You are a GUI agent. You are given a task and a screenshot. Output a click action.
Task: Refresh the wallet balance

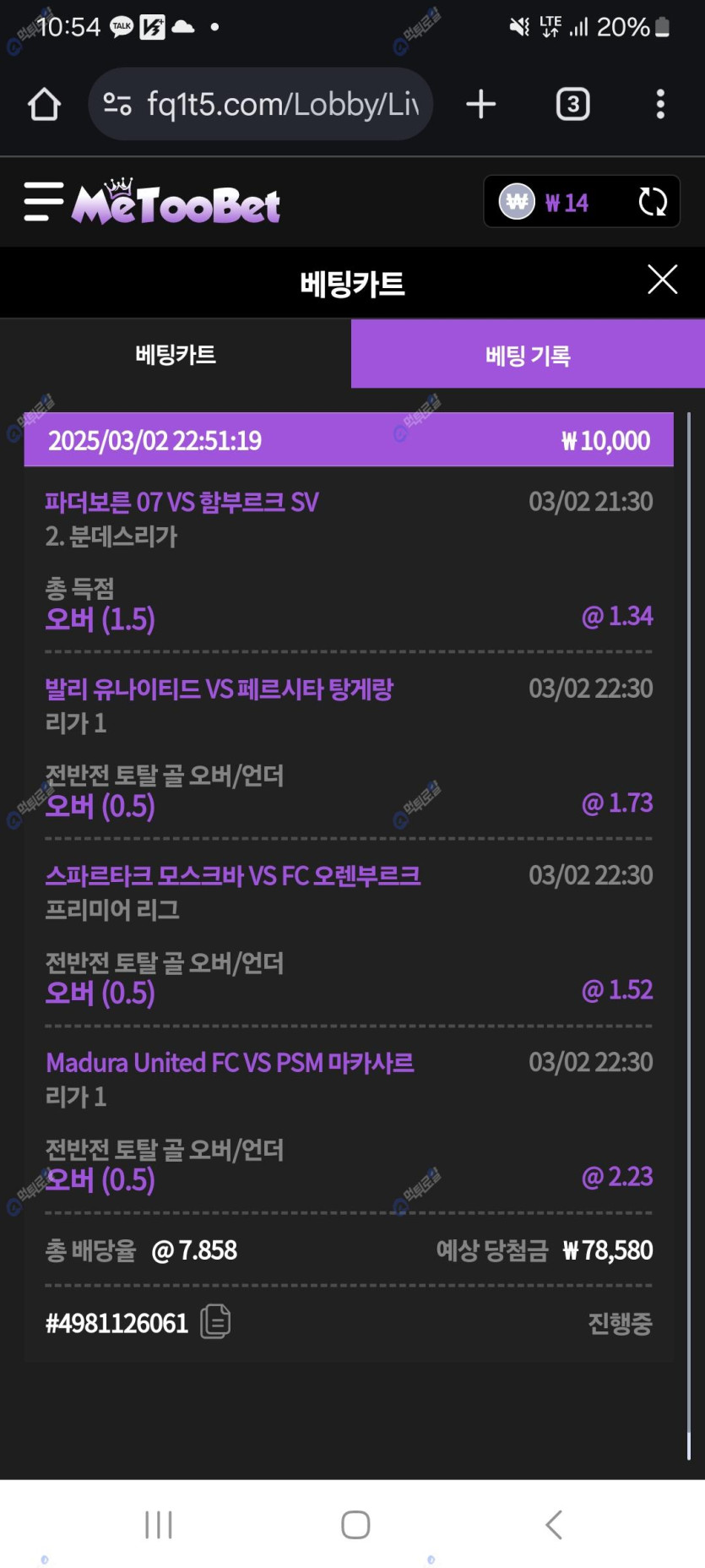click(653, 202)
